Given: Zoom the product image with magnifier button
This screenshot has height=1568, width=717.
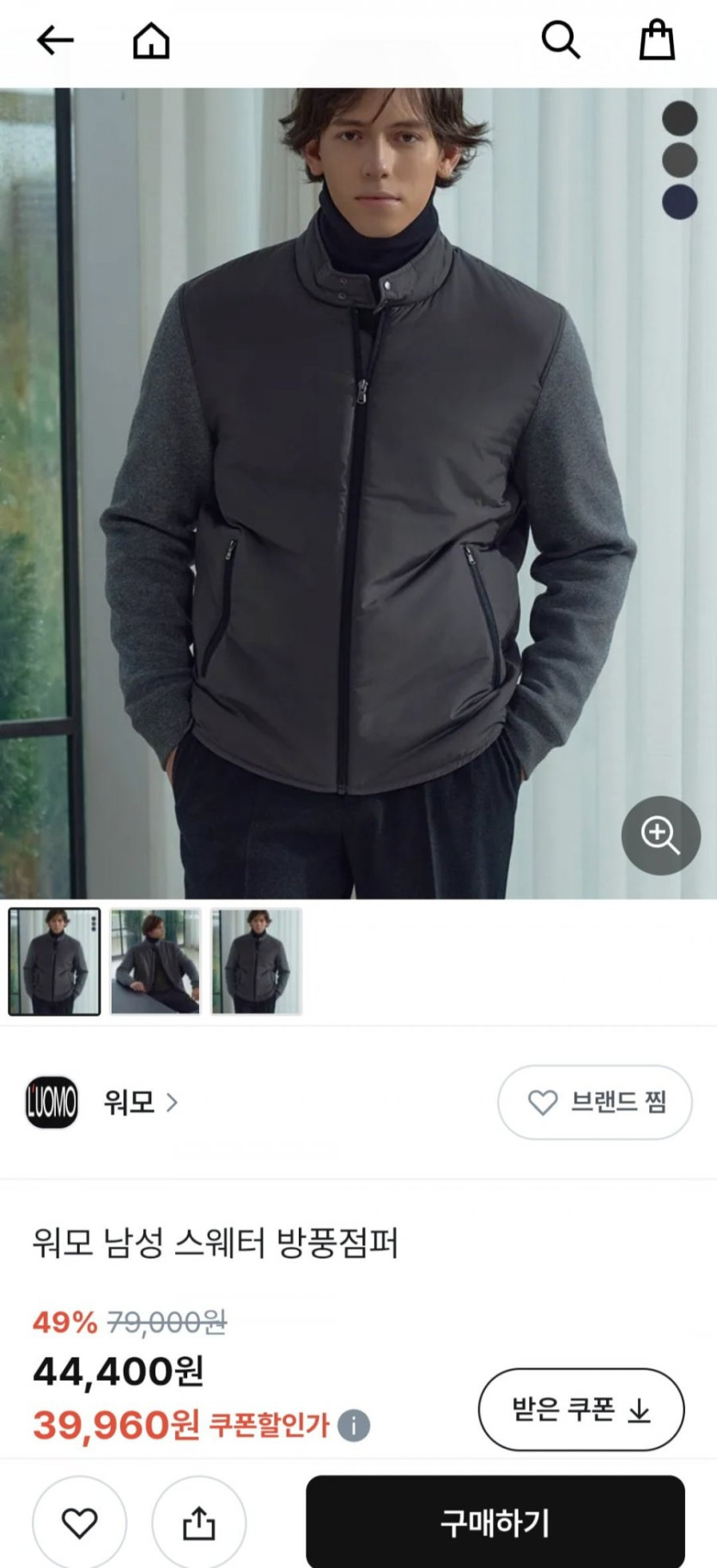Looking at the screenshot, I should [661, 835].
